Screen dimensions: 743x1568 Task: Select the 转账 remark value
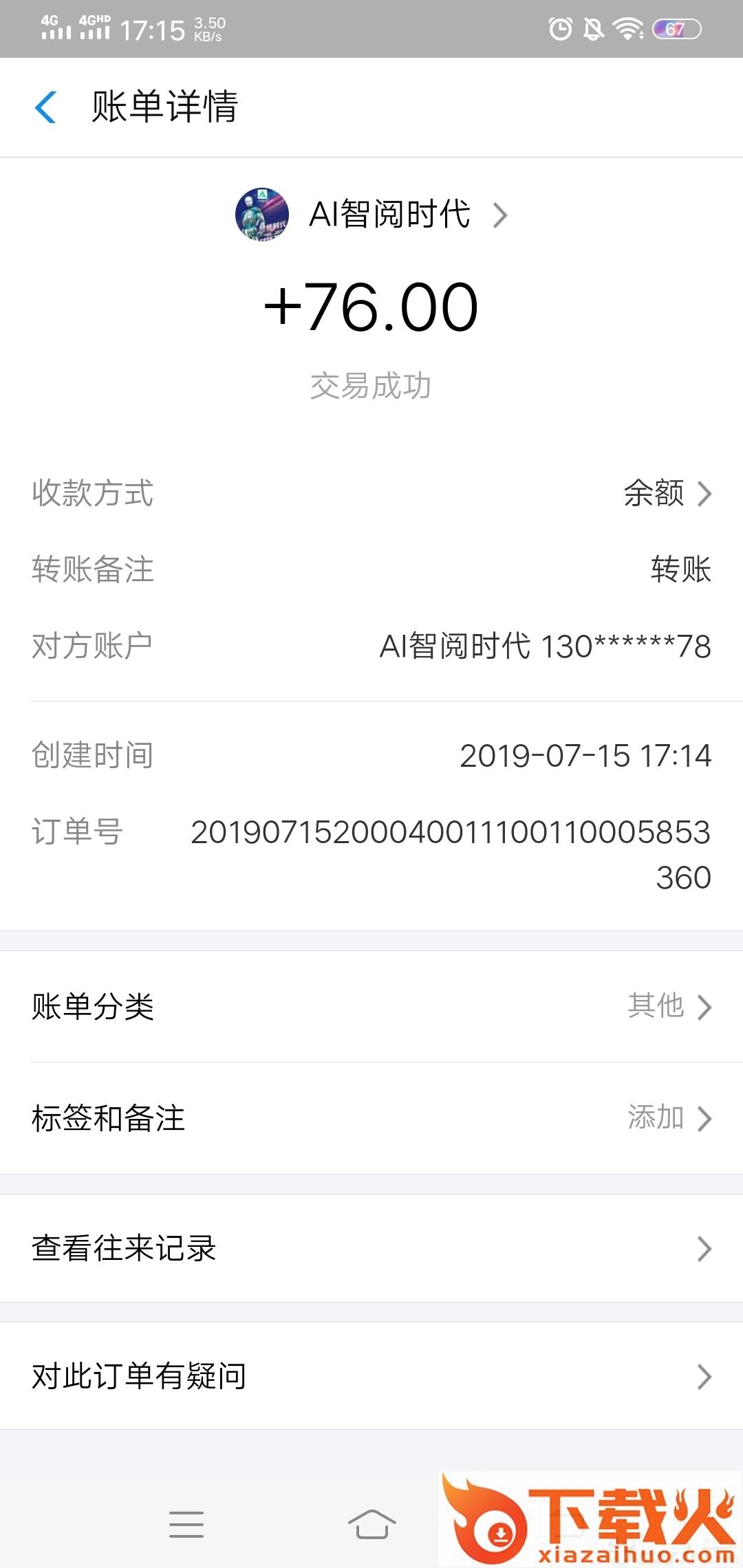678,569
